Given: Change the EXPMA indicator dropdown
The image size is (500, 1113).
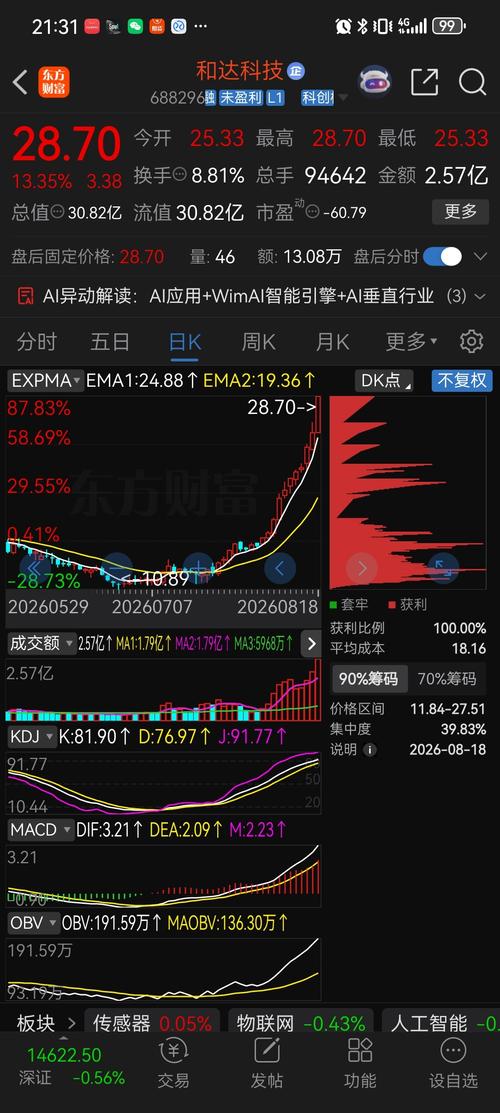Looking at the screenshot, I should pyautogui.click(x=46, y=380).
